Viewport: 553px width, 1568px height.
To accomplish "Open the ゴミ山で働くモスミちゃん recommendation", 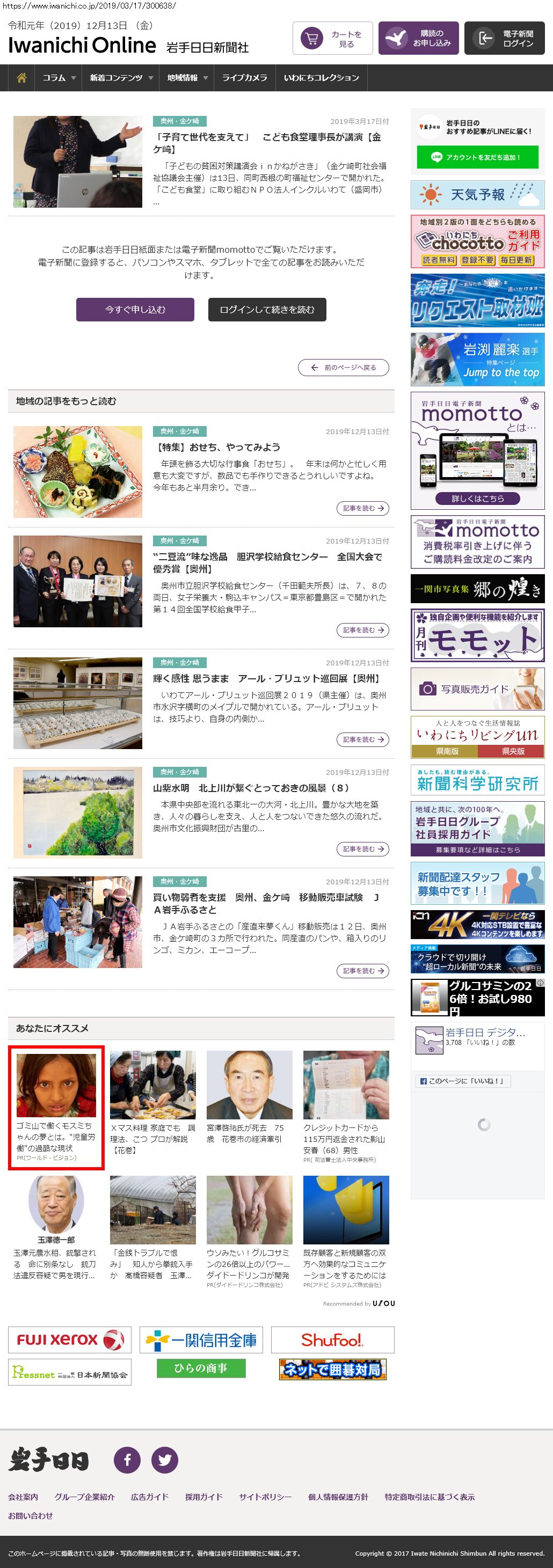I will 56,1107.
